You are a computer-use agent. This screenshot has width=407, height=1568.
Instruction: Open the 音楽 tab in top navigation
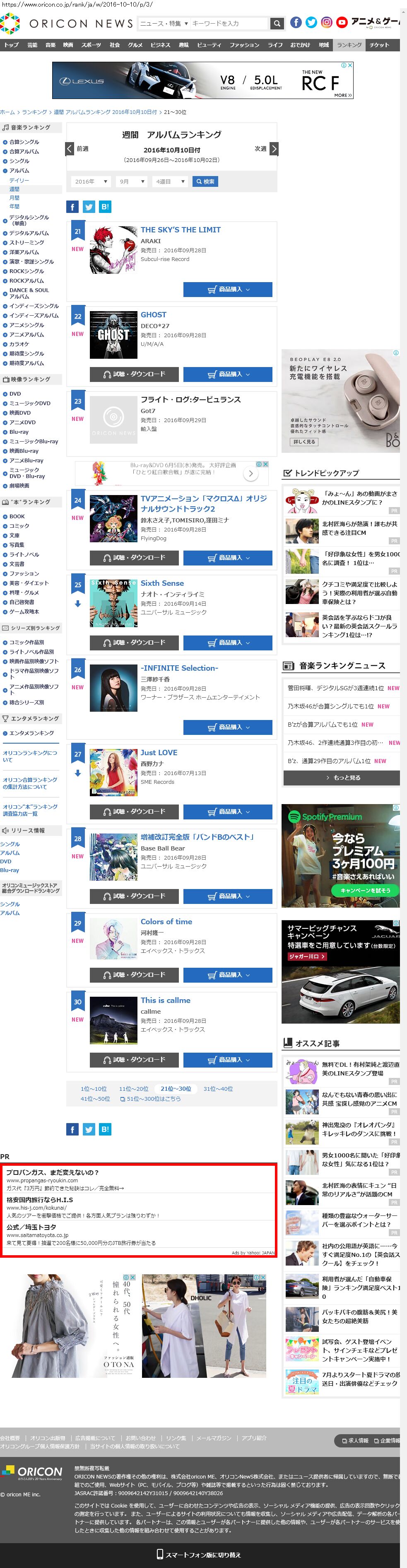(51, 45)
